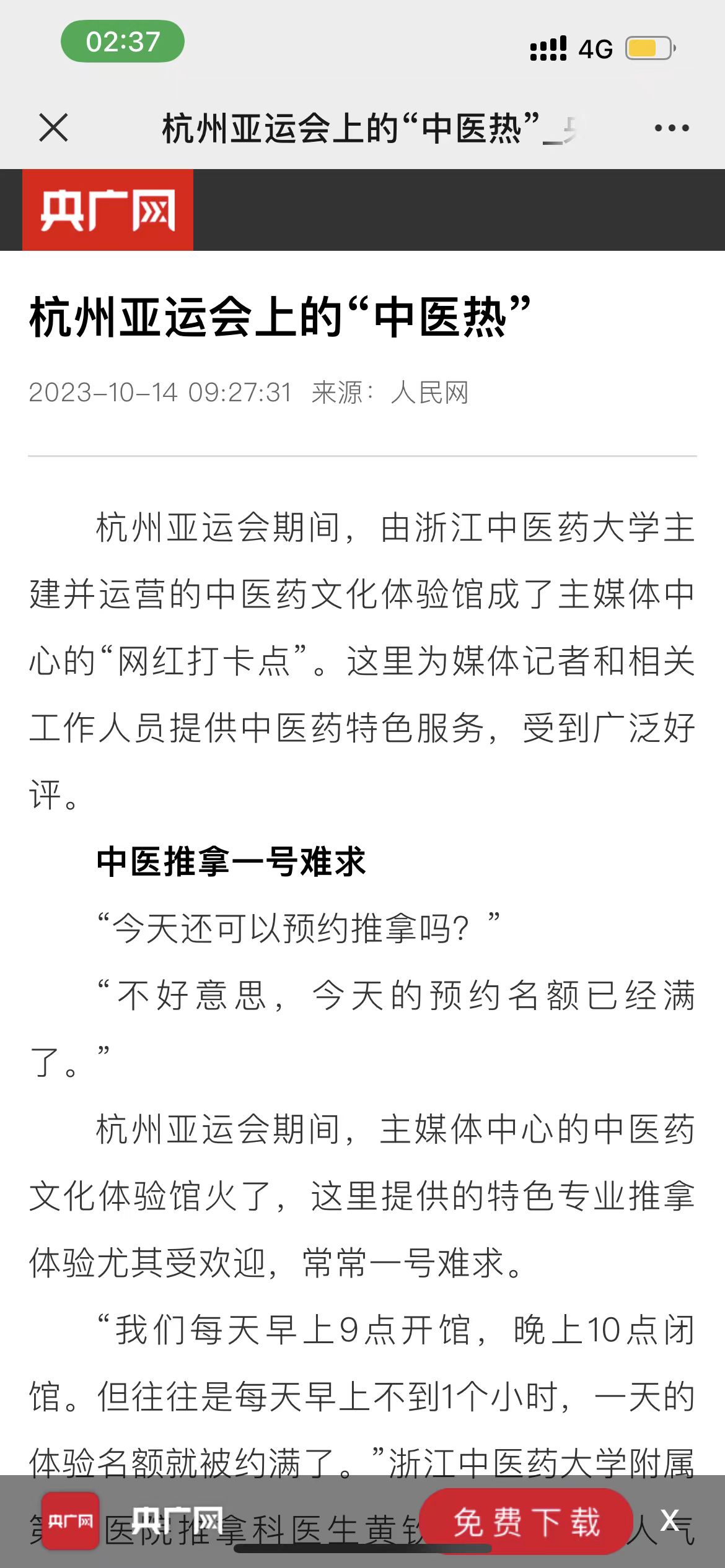Open the 央广网 site logo in the header
Screen dimensions: 725x1568
pyautogui.click(x=108, y=210)
